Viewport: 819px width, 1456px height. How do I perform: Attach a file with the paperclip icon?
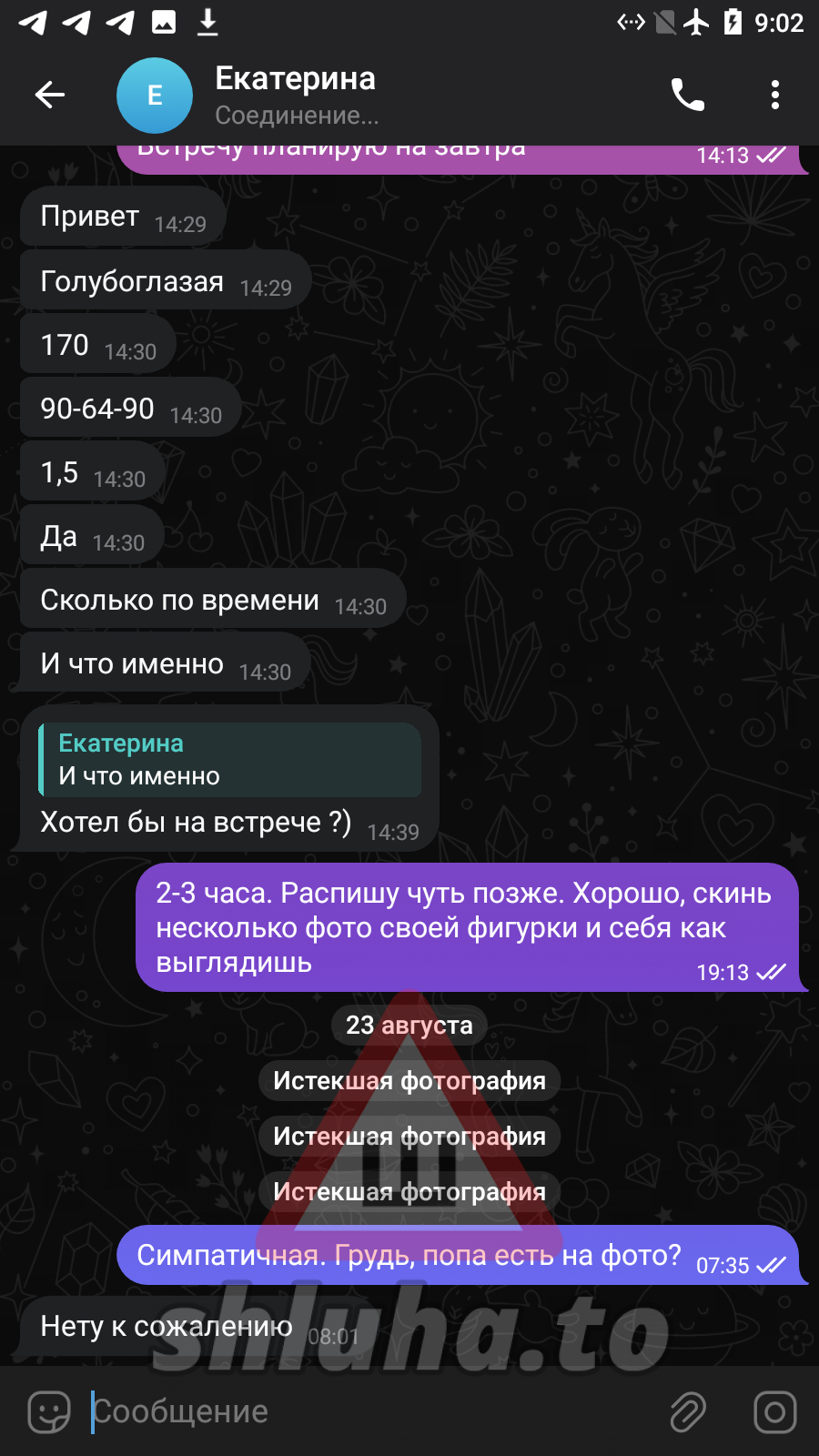coord(688,1412)
